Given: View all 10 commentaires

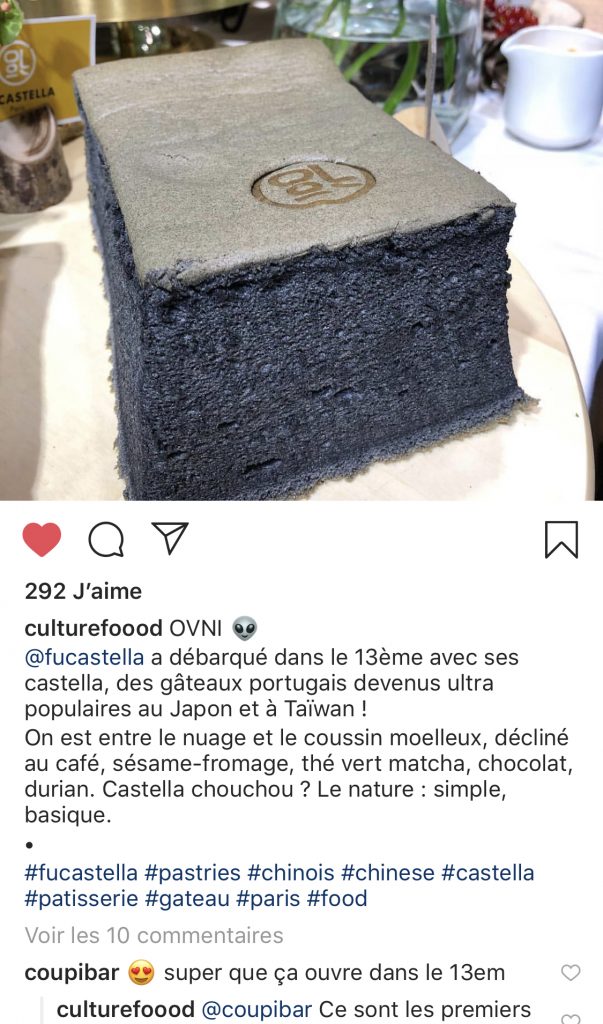Looking at the screenshot, I should (x=154, y=936).
